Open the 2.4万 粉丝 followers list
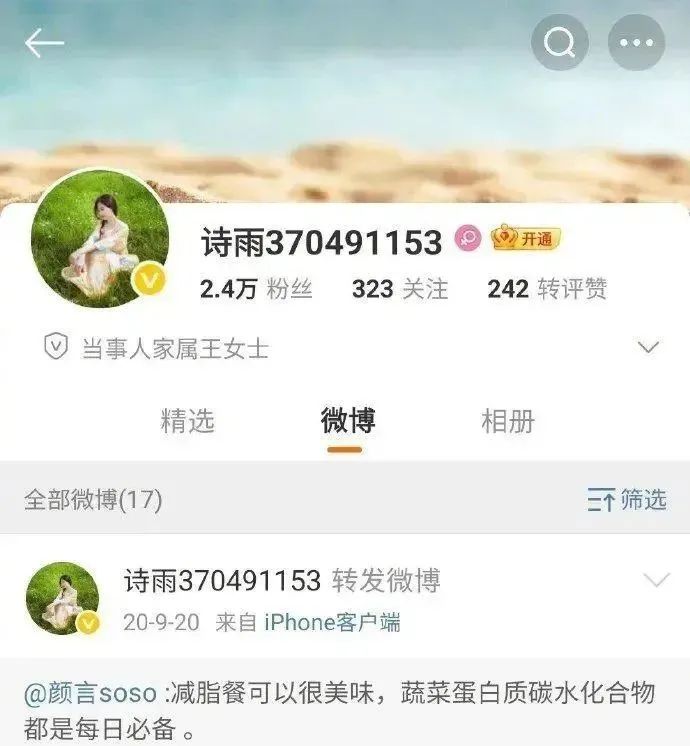This screenshot has width=690, height=746. click(x=256, y=289)
